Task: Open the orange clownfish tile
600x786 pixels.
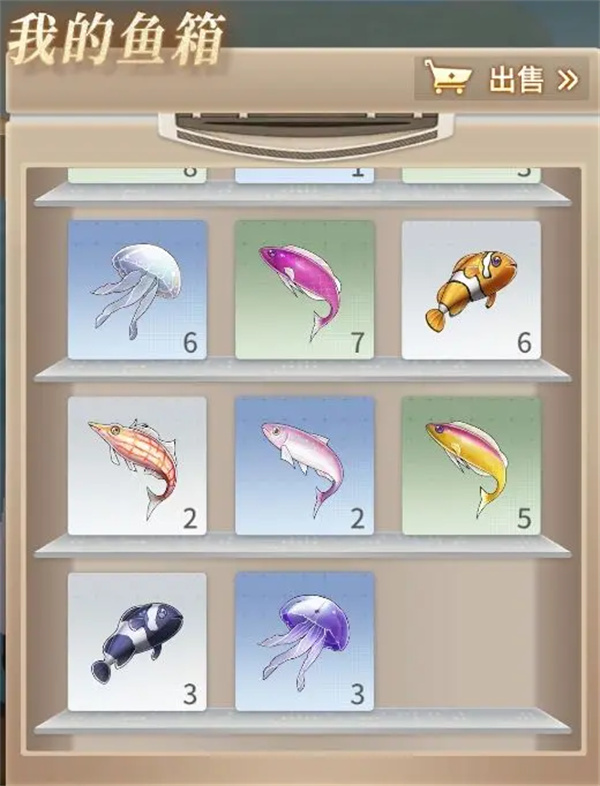Action: point(471,290)
